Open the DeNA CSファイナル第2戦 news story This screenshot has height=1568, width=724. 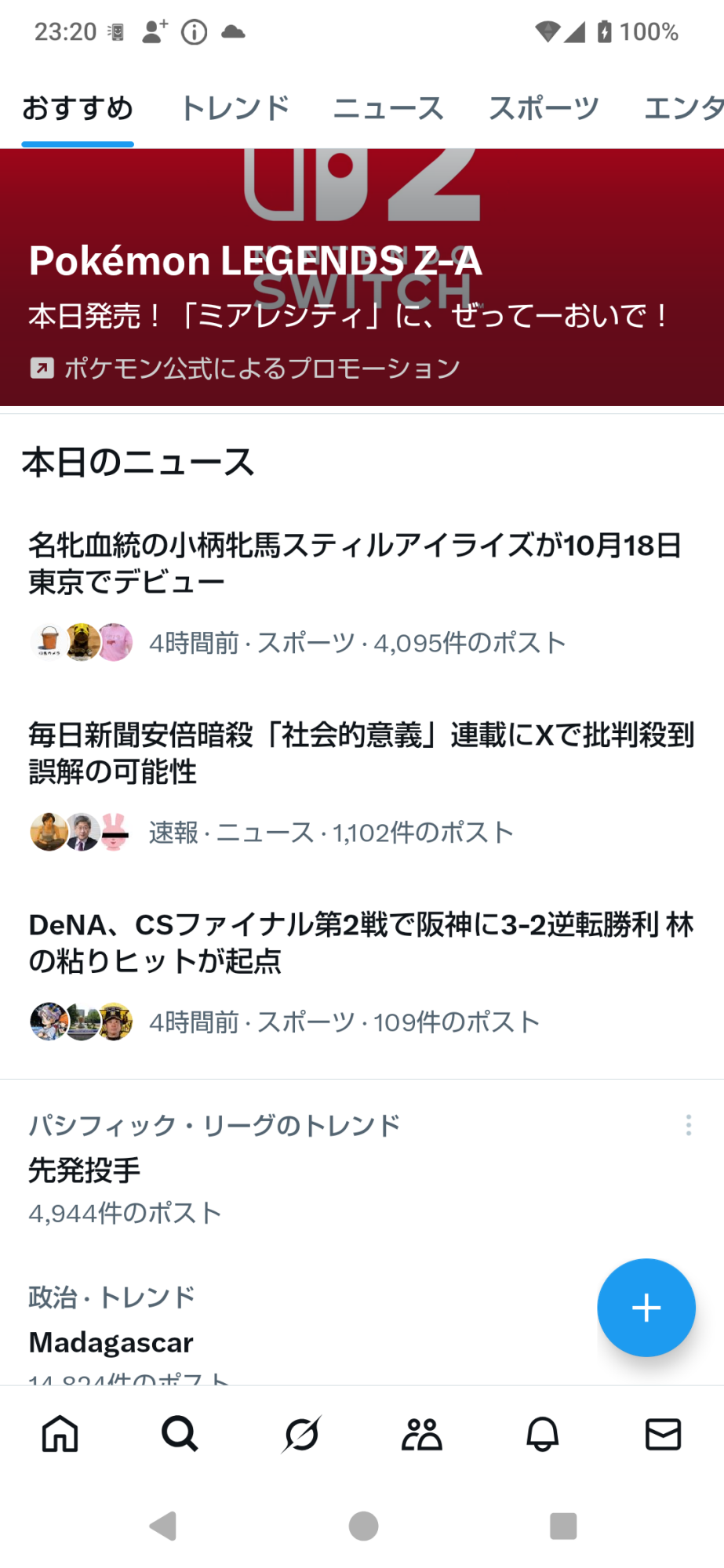[x=361, y=942]
